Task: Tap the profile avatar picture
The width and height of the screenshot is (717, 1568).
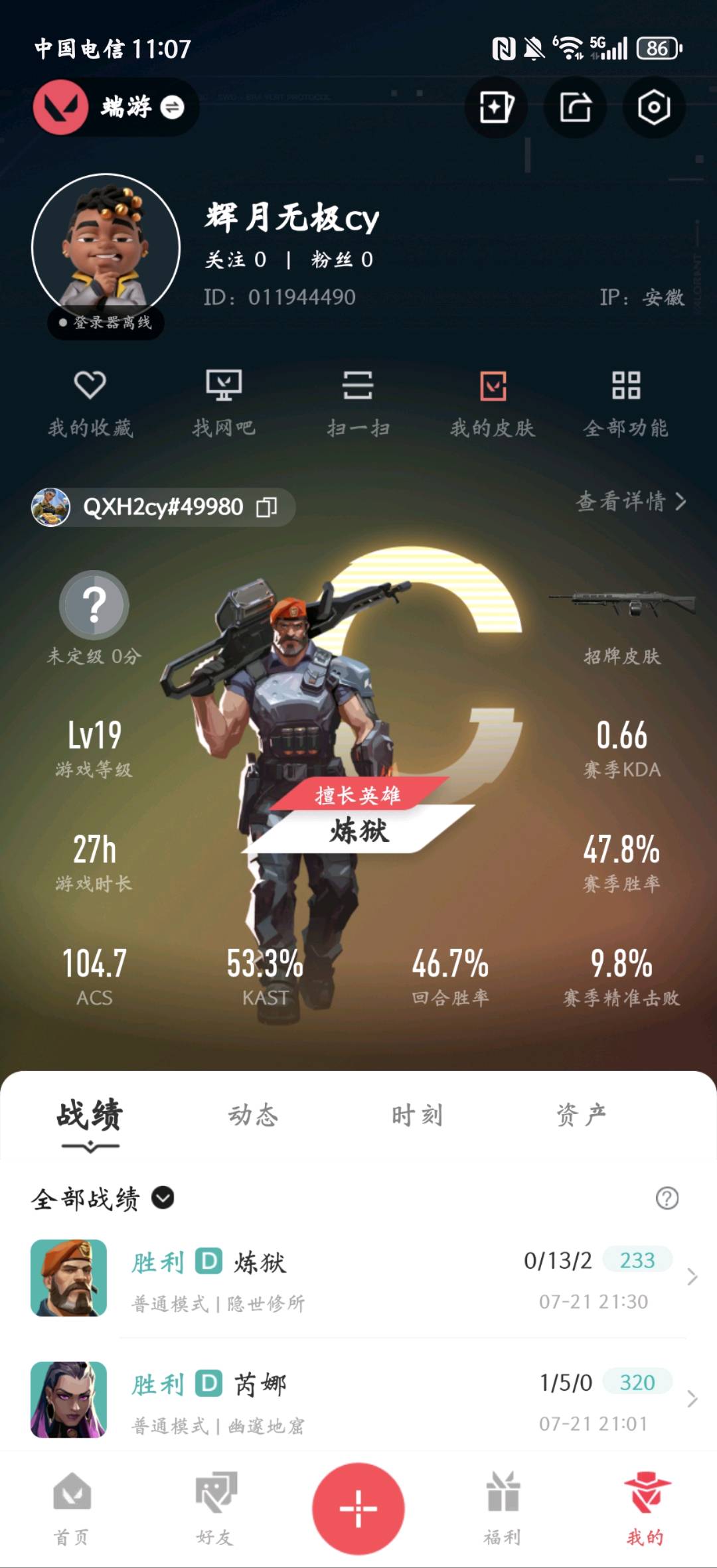Action: click(x=106, y=248)
